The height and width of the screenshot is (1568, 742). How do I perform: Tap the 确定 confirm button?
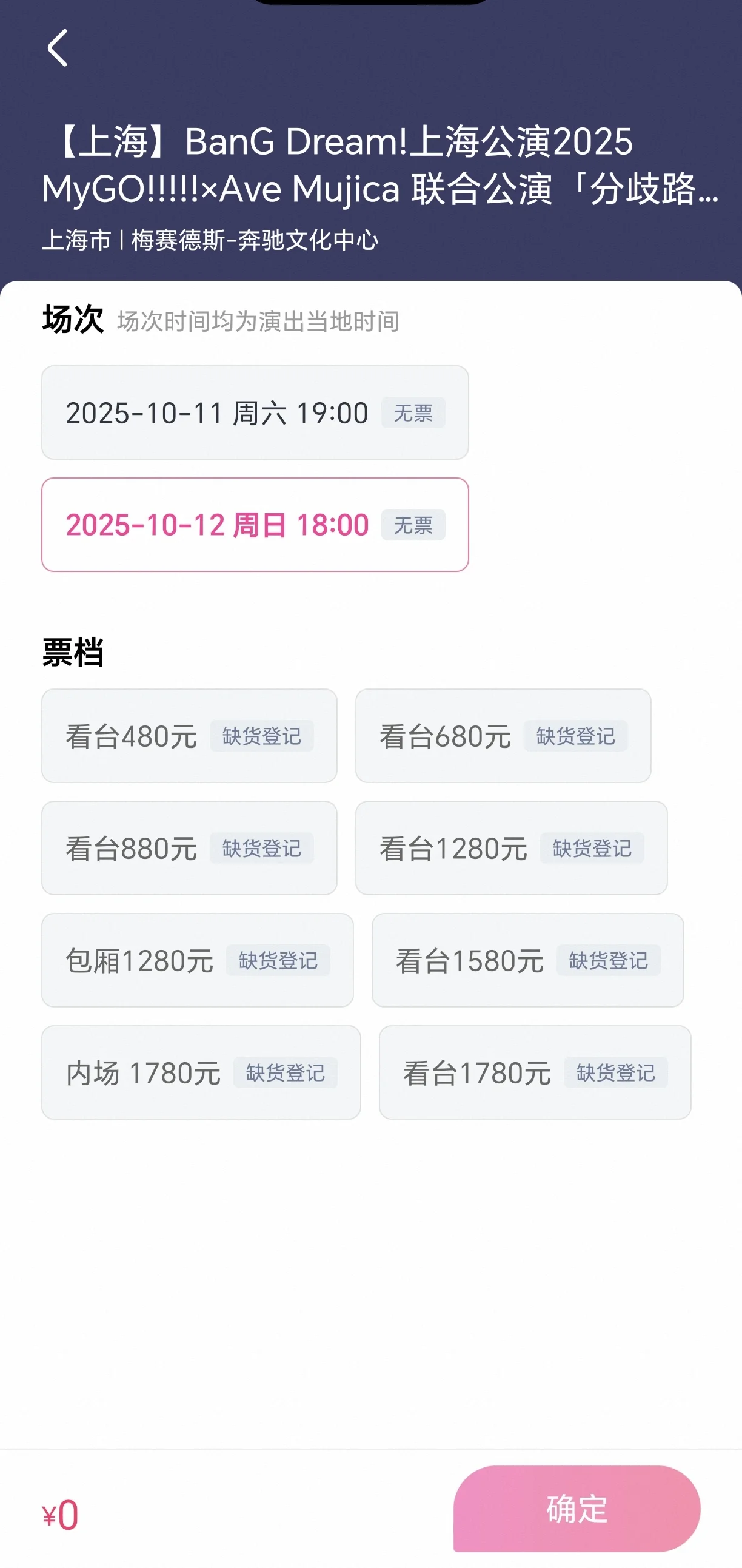click(x=577, y=1509)
